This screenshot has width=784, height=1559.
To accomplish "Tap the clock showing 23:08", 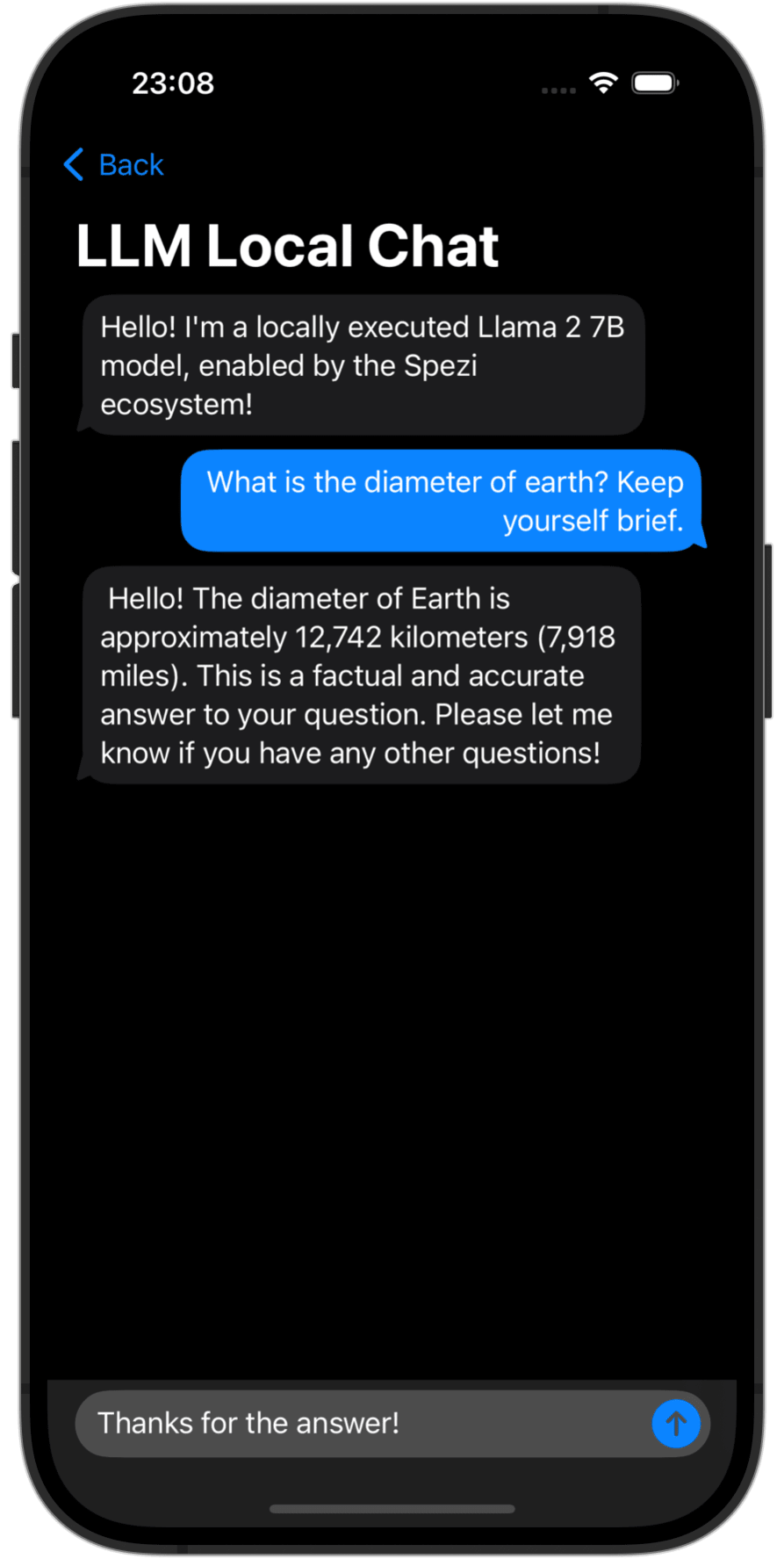I will [x=172, y=83].
